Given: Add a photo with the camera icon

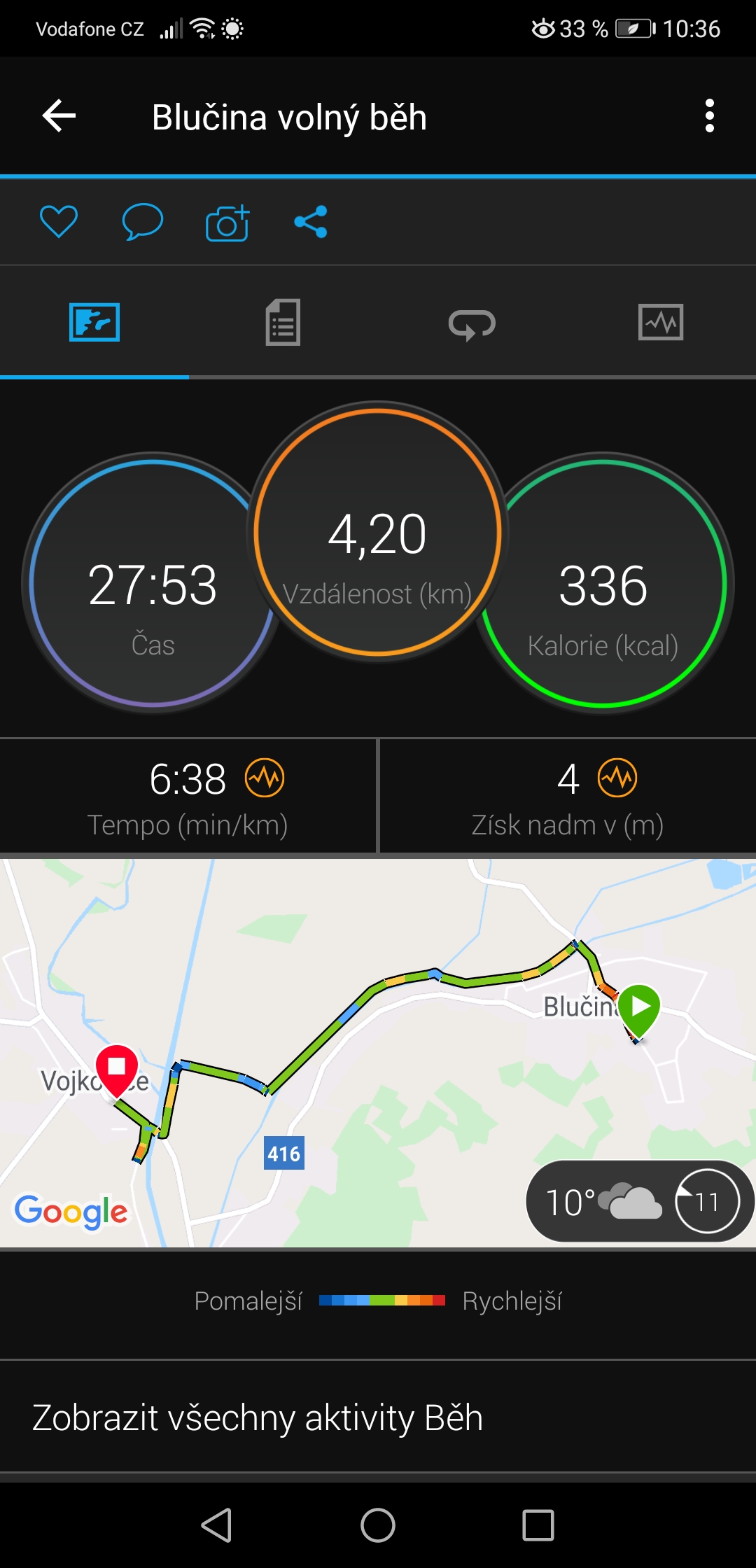Looking at the screenshot, I should click(x=227, y=223).
